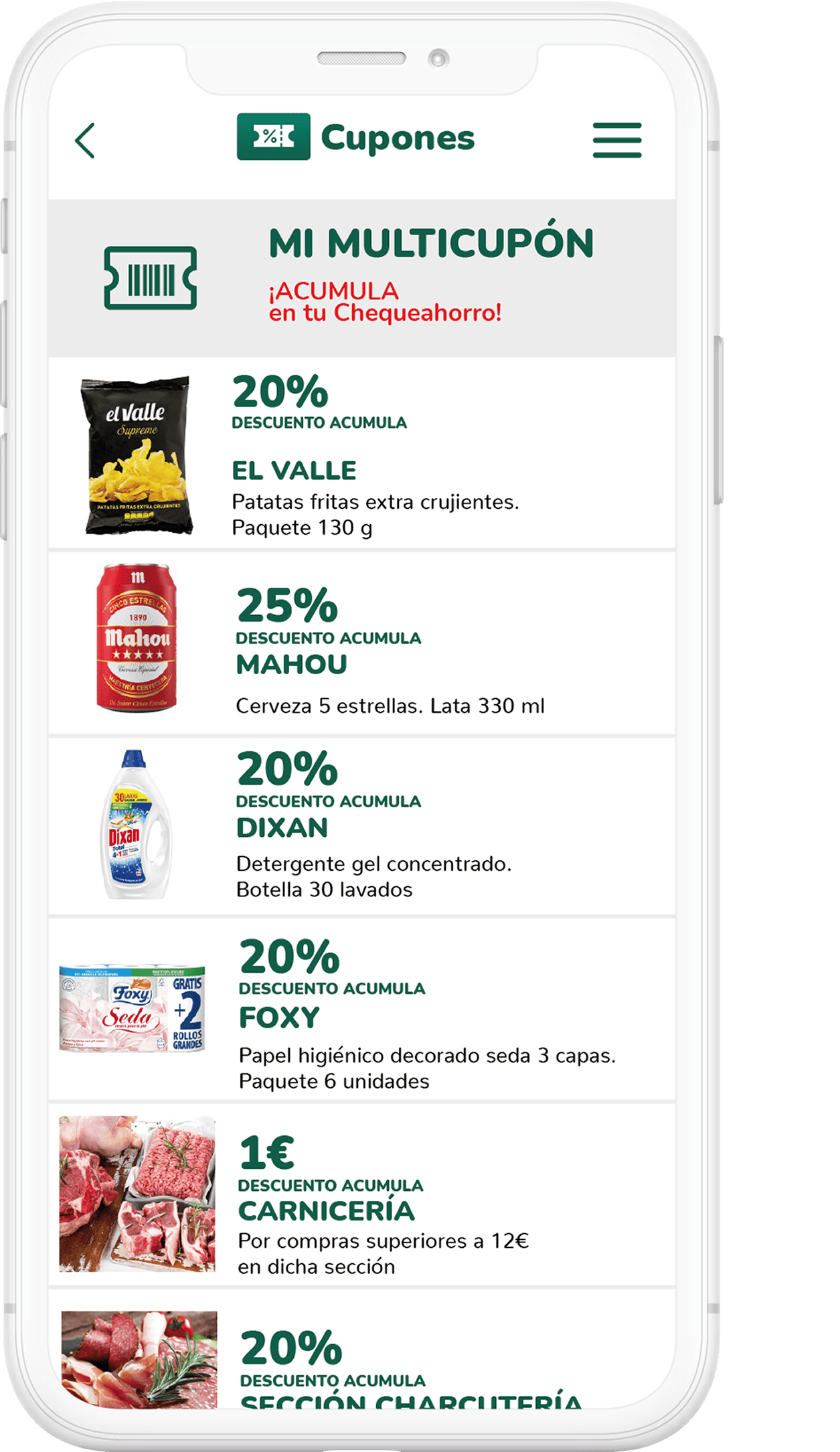
Task: Open the hamburger menu
Action: tap(616, 140)
